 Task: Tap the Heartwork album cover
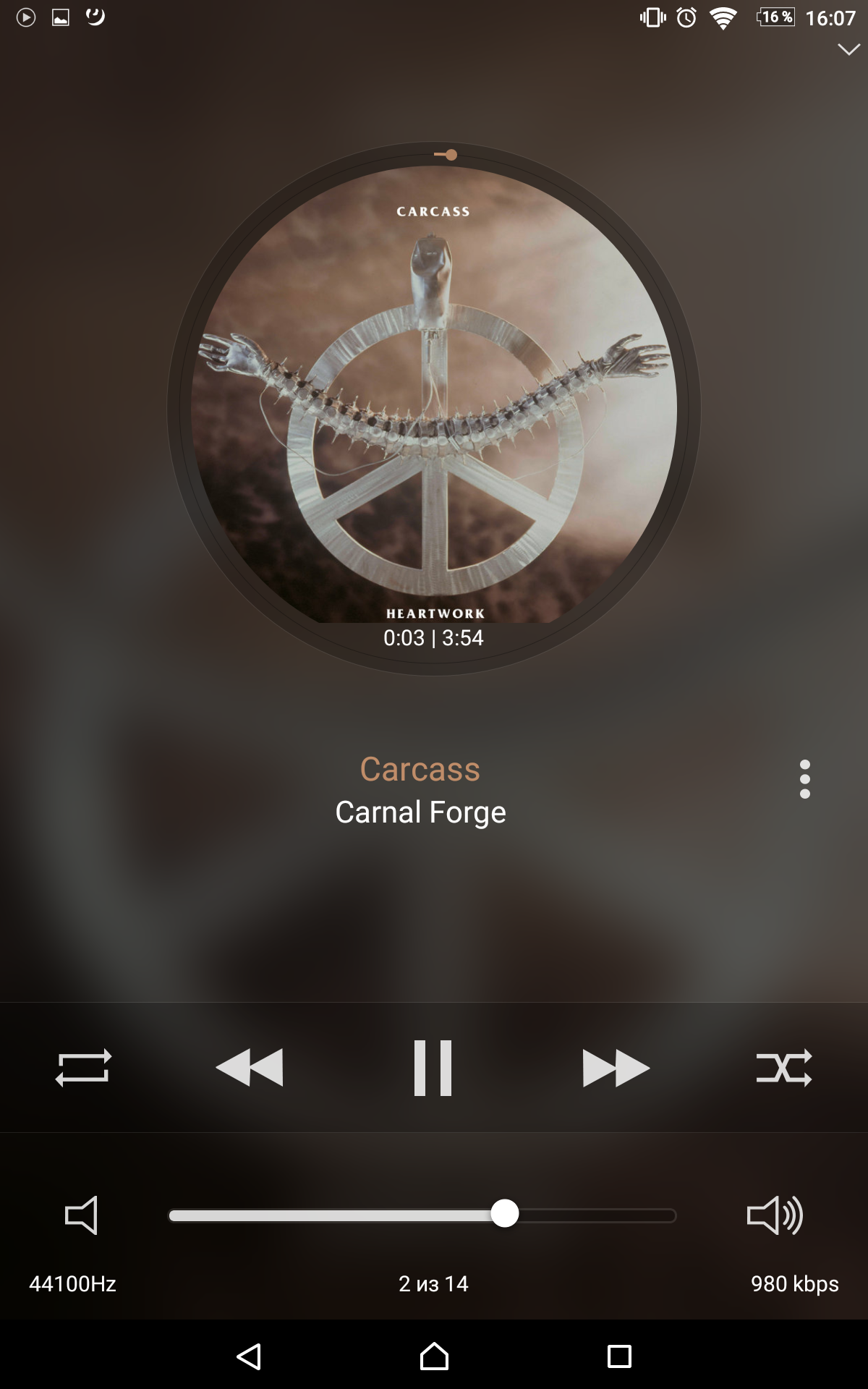click(x=434, y=394)
